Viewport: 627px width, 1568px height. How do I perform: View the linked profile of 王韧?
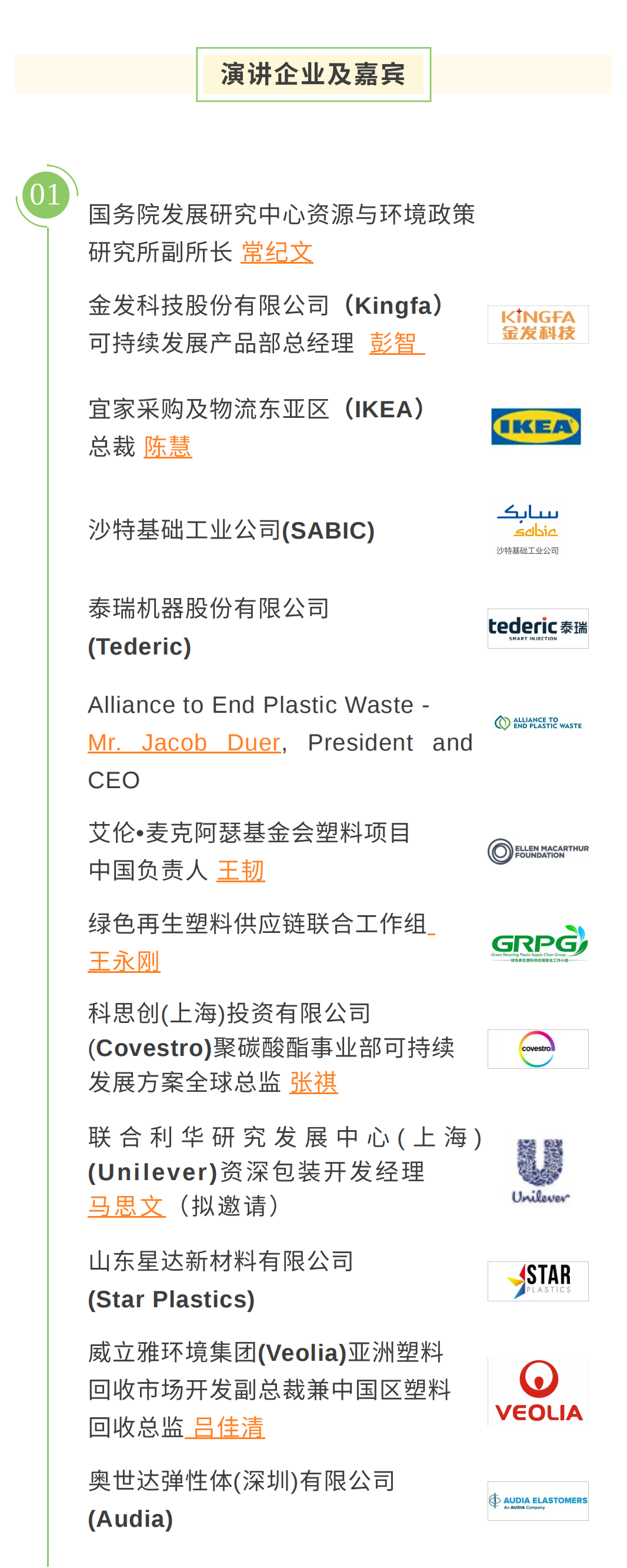[x=240, y=870]
